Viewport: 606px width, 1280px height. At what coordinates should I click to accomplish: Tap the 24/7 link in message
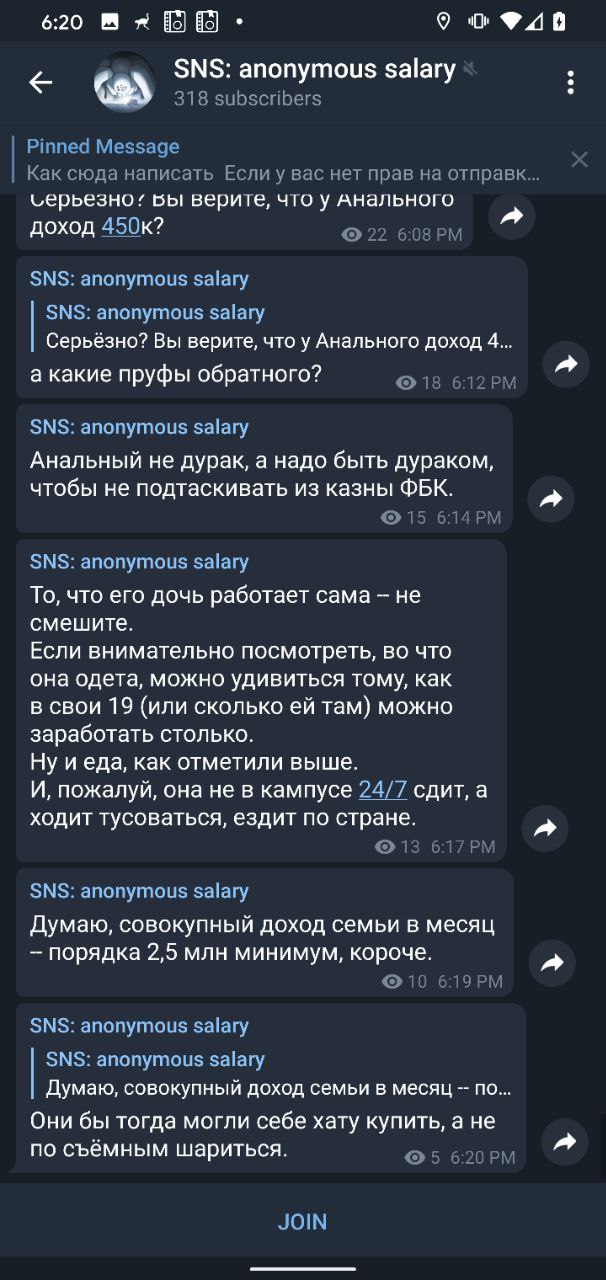(382, 790)
